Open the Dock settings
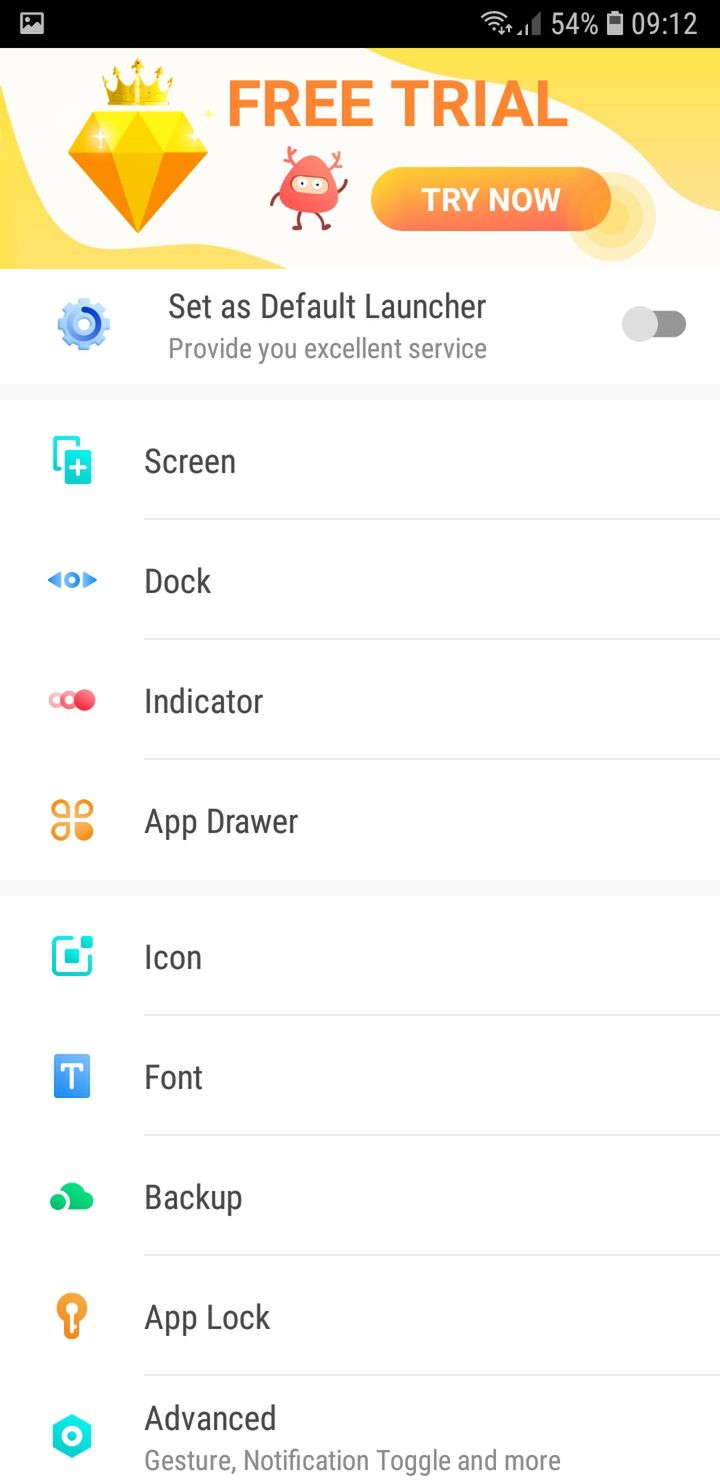 tap(360, 580)
